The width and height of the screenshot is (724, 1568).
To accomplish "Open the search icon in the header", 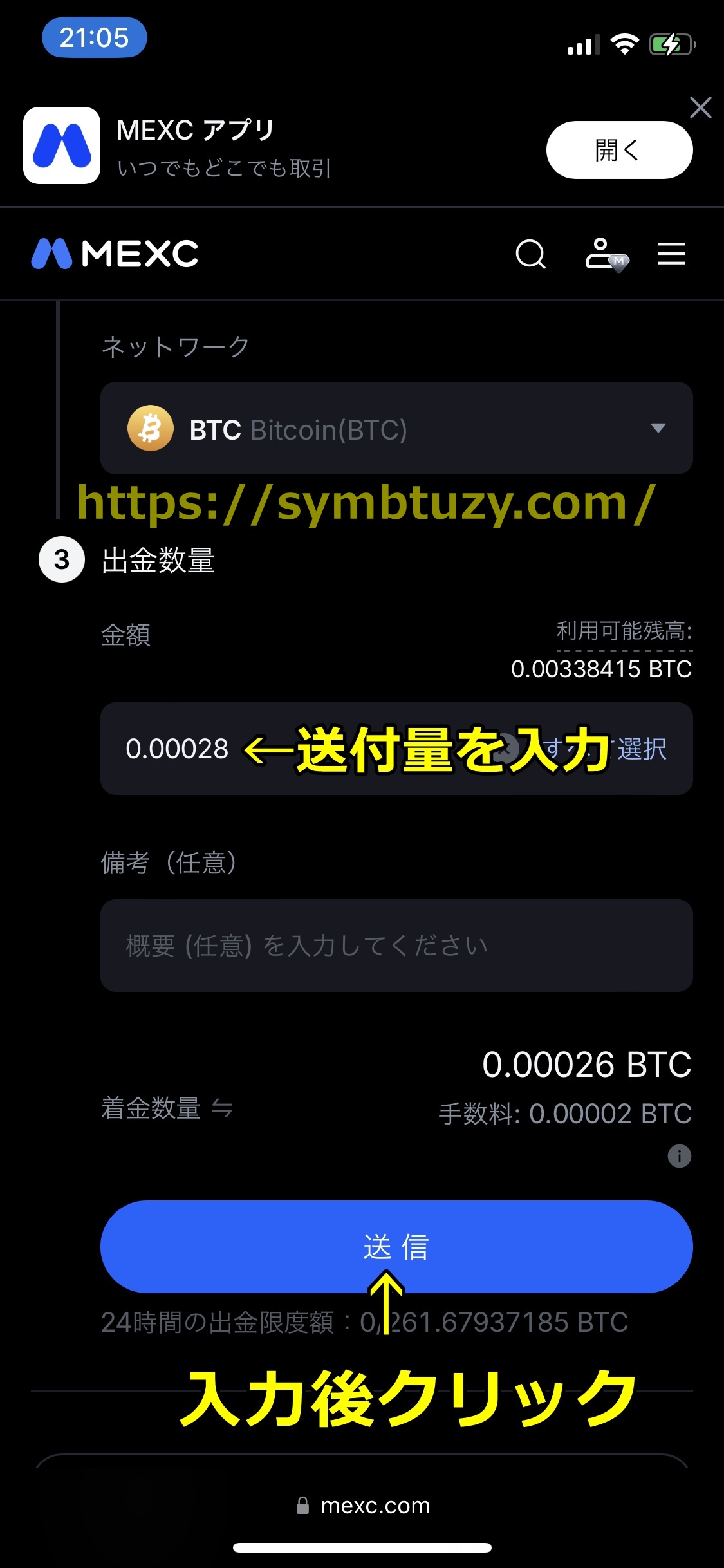I will point(531,254).
